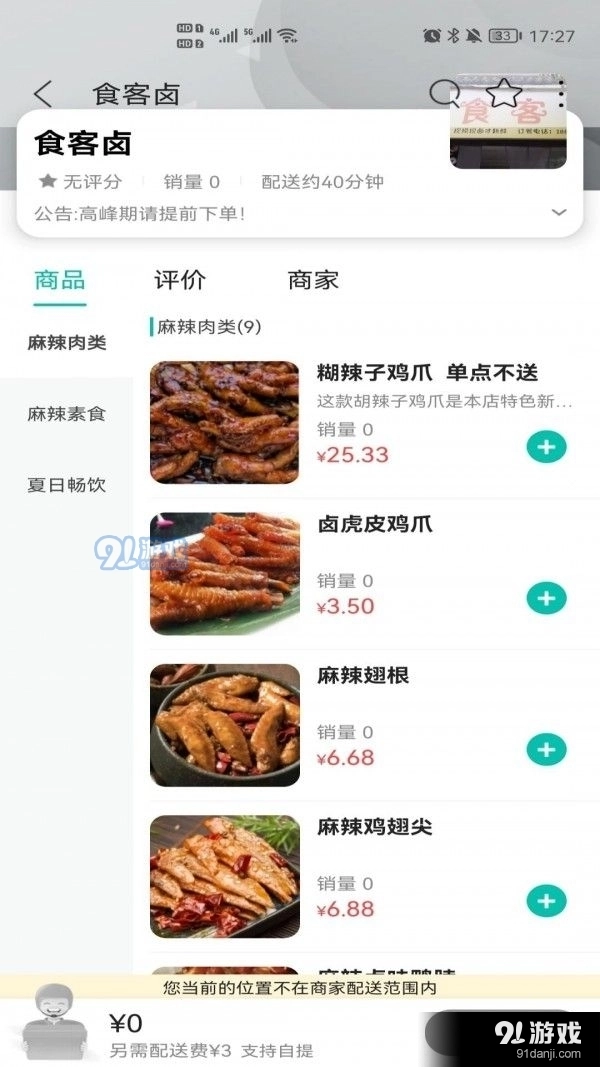Screen dimensions: 600x1067
Task: Open the search magnifier icon
Action: 443,94
